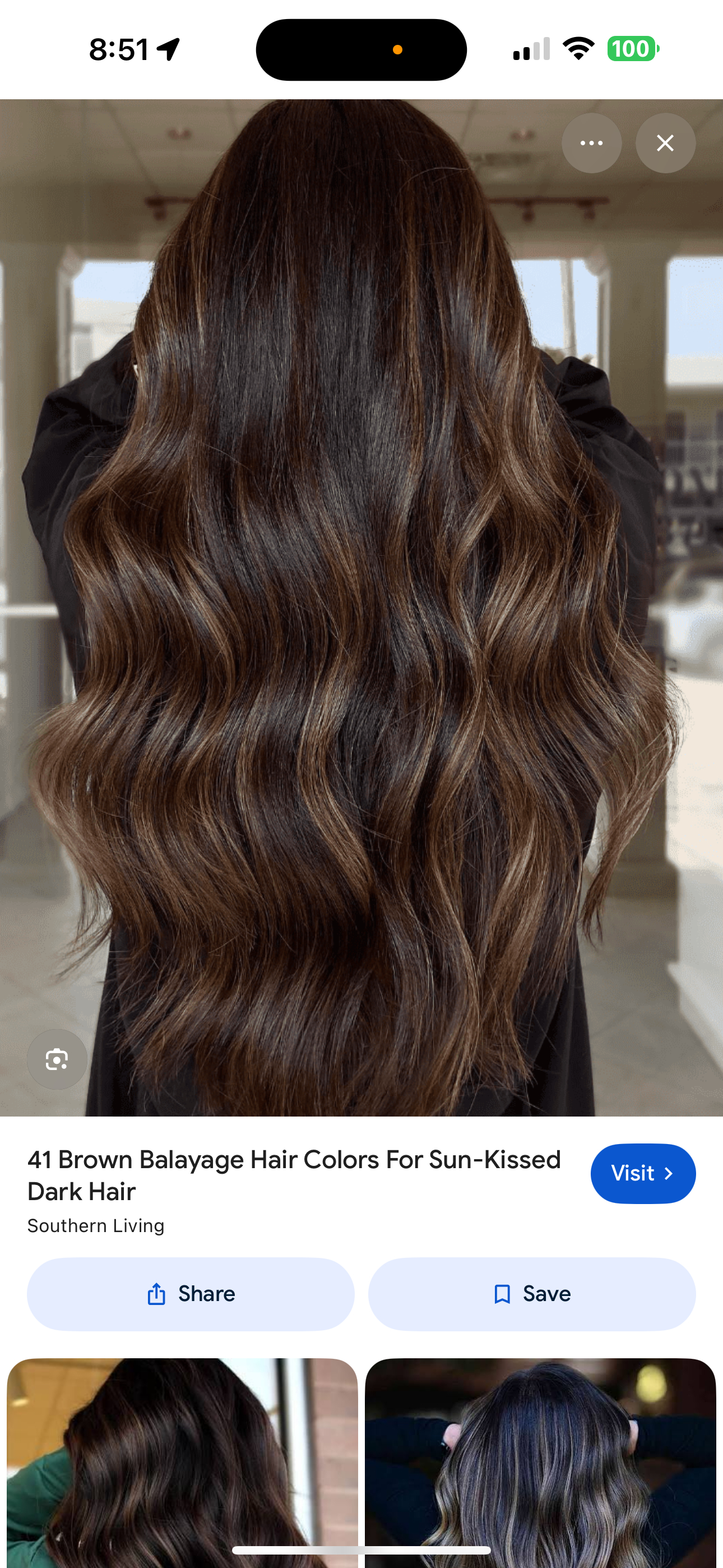This screenshot has height=1568, width=723.
Task: Share this balayage image
Action: pyautogui.click(x=191, y=1293)
